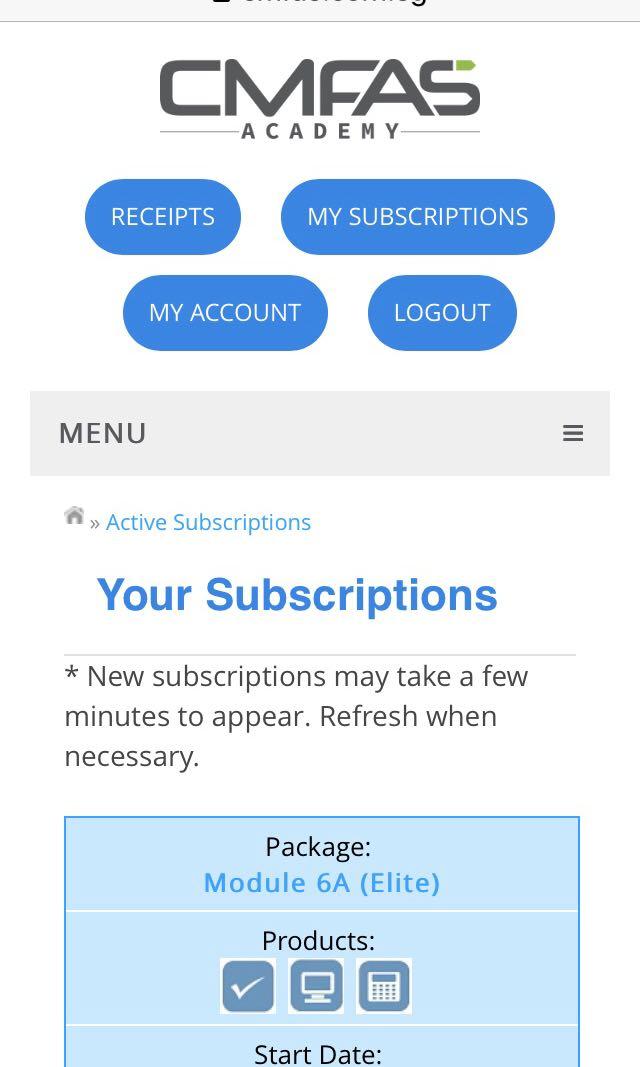Open the Module 6A (Elite) package

tap(321, 883)
